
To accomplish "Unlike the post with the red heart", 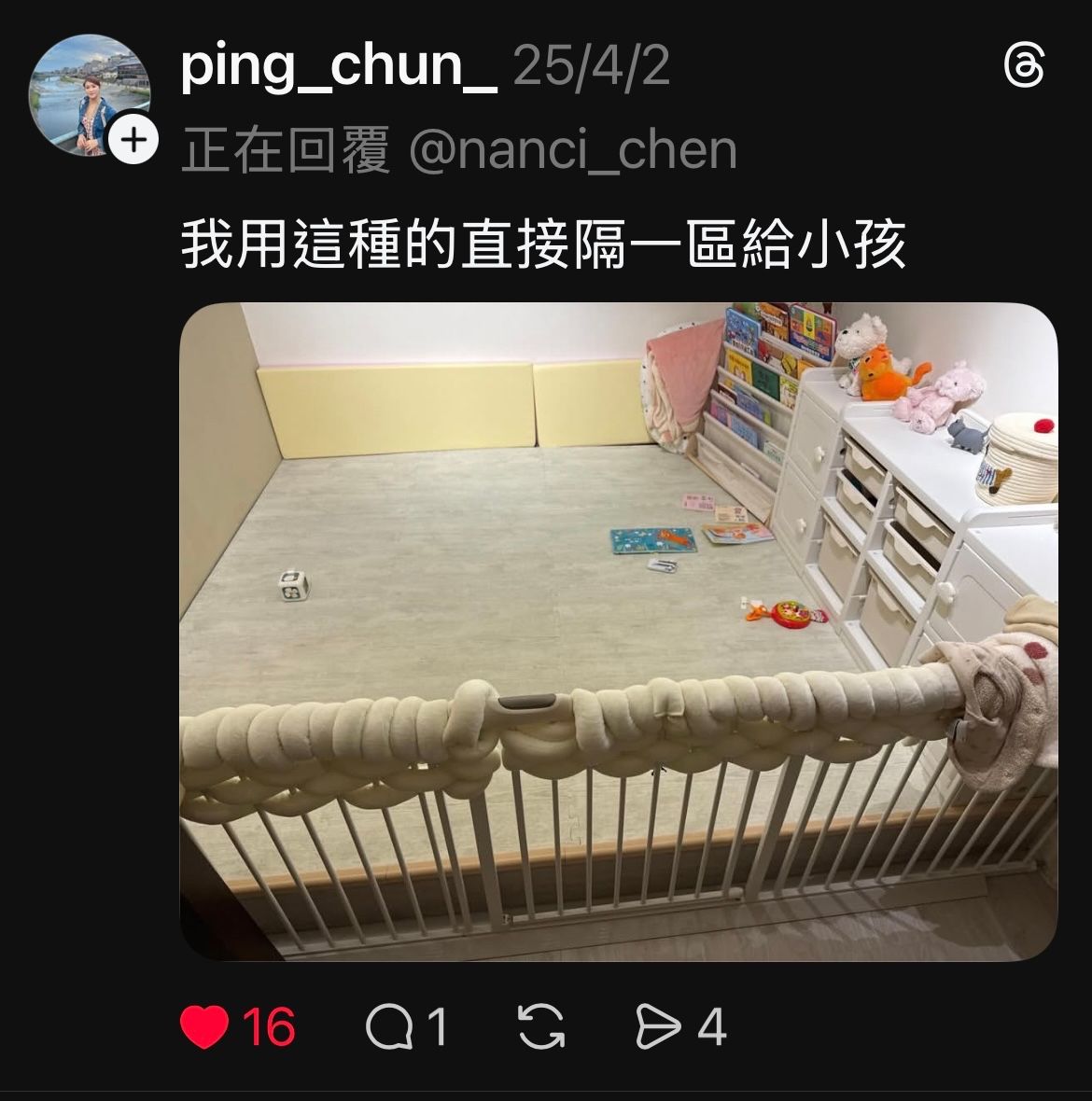I will (x=204, y=1027).
